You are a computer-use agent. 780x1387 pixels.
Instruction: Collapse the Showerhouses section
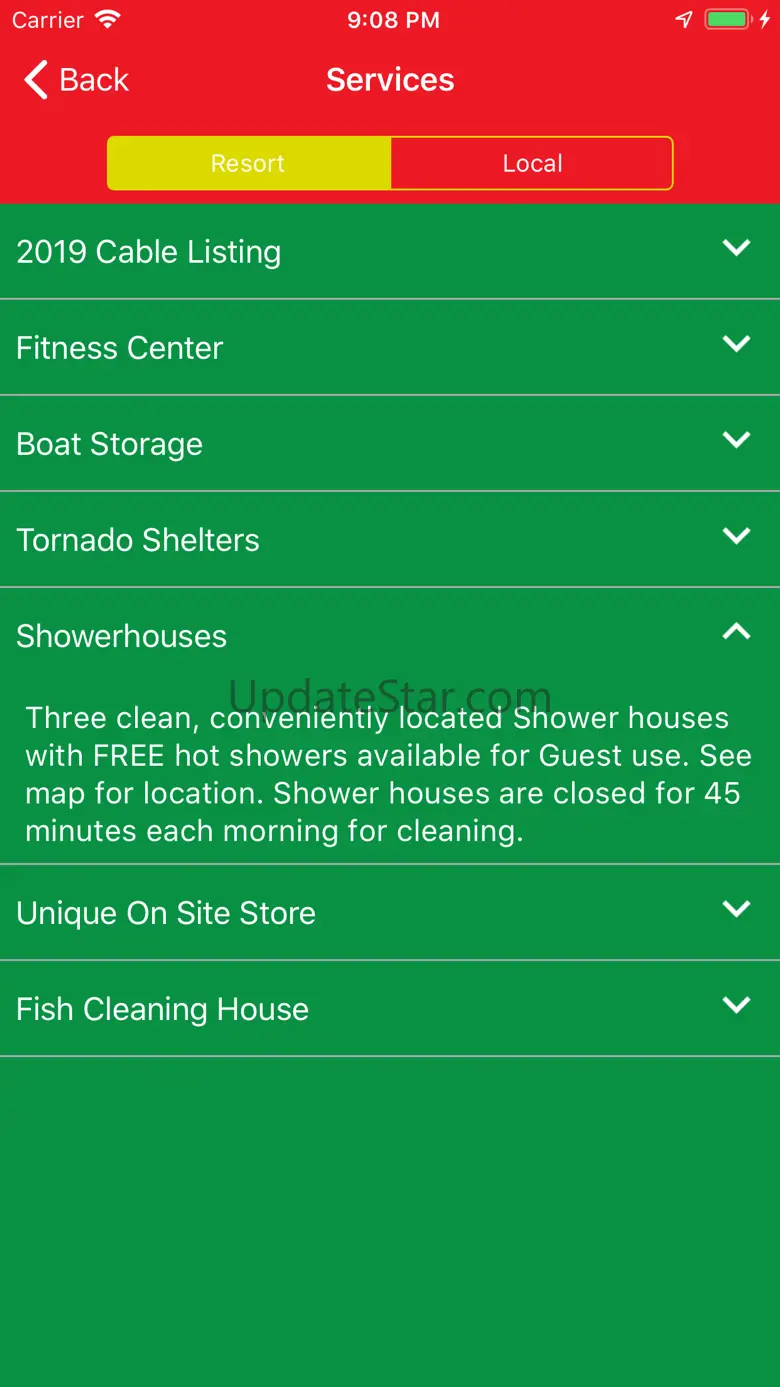[x=389, y=635]
